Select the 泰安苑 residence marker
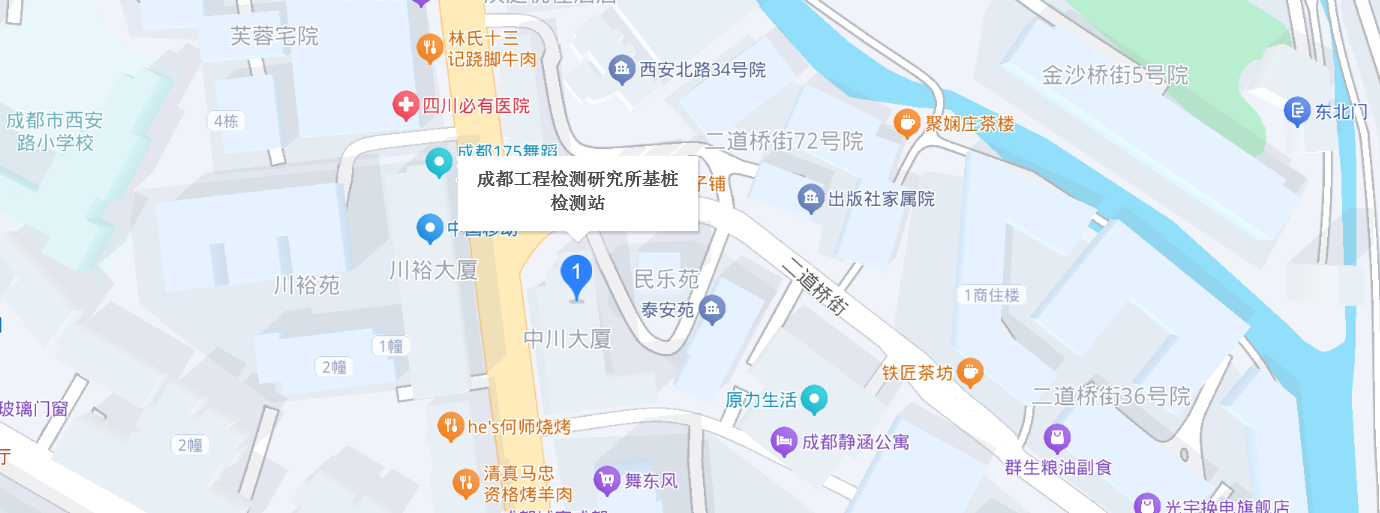The height and width of the screenshot is (513, 1380). tap(712, 310)
